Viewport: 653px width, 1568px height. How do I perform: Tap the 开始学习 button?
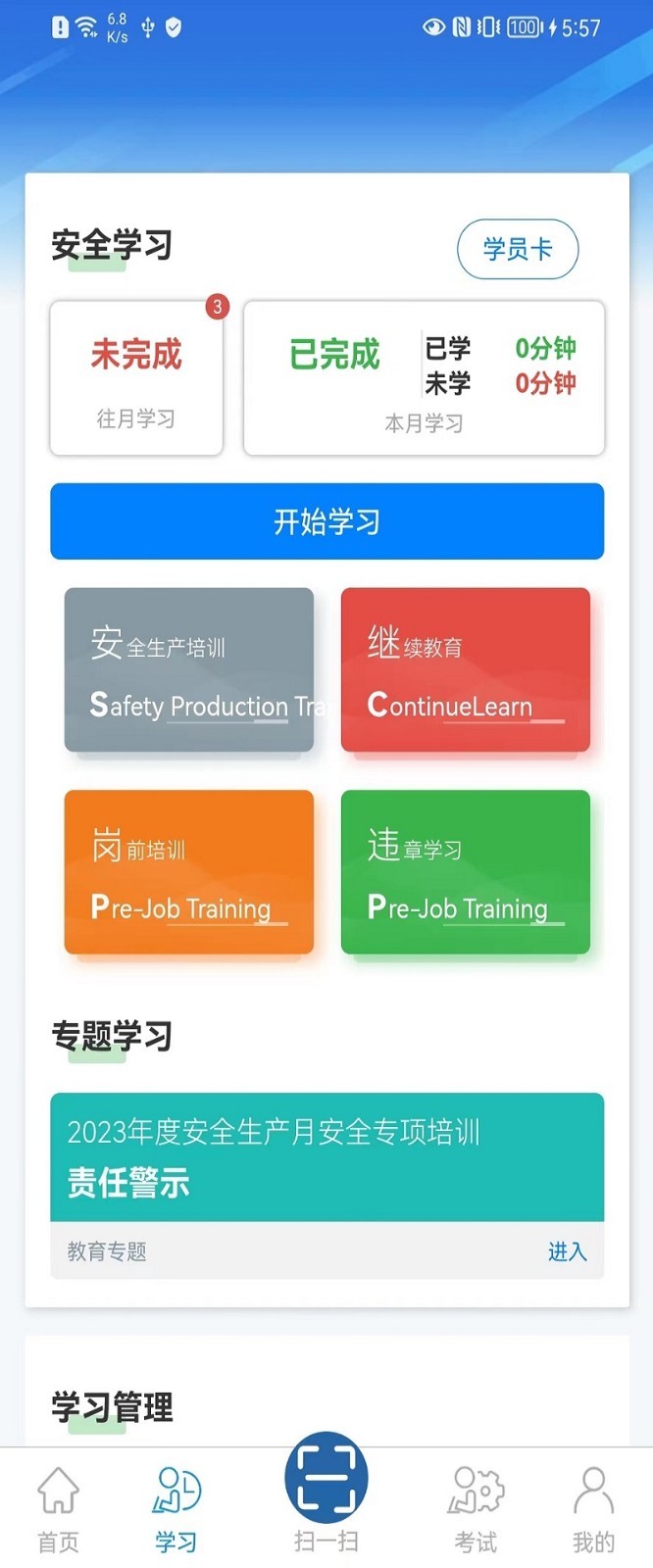pyautogui.click(x=326, y=521)
